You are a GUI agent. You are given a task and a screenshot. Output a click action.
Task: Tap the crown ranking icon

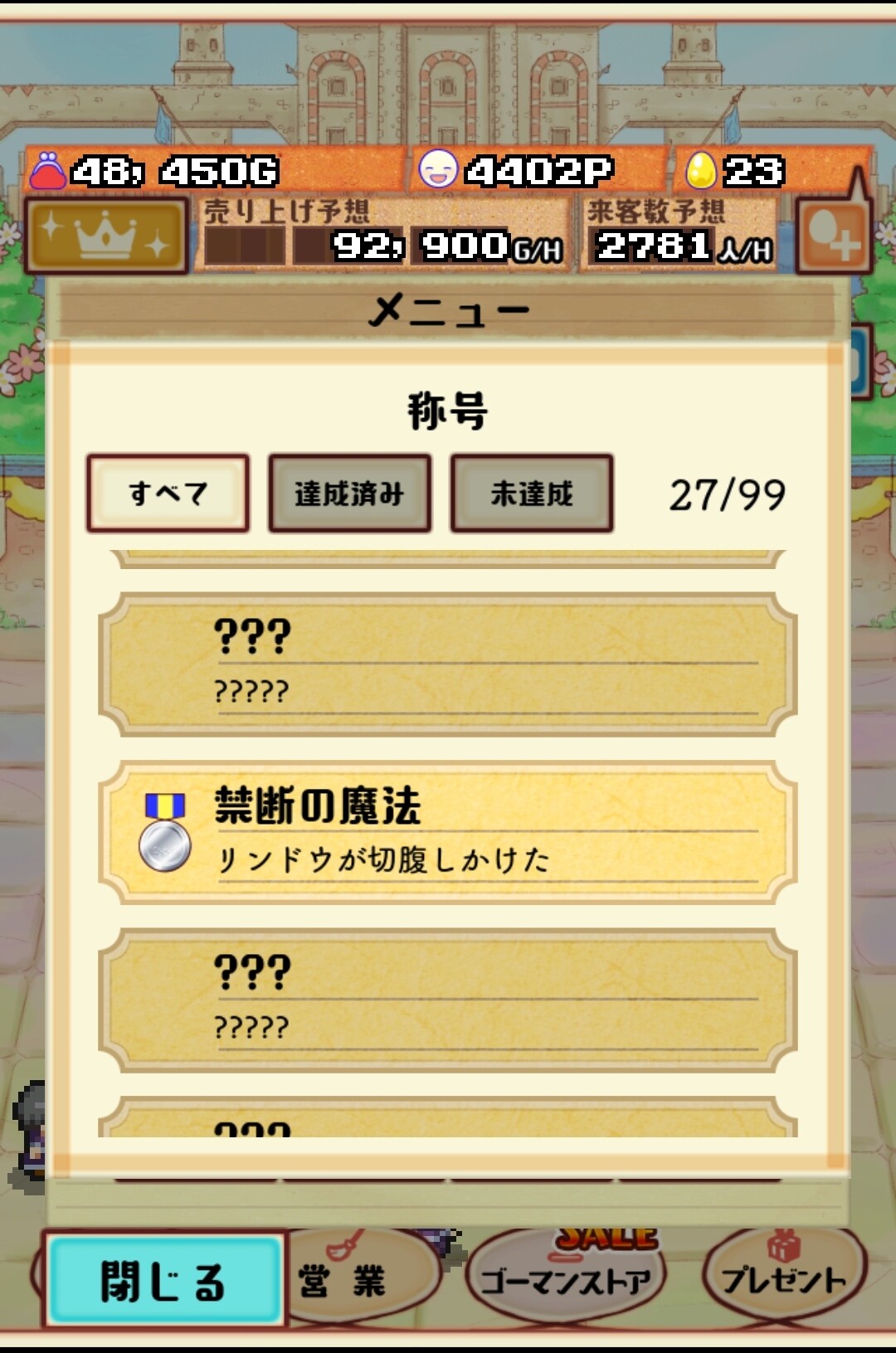[106, 236]
